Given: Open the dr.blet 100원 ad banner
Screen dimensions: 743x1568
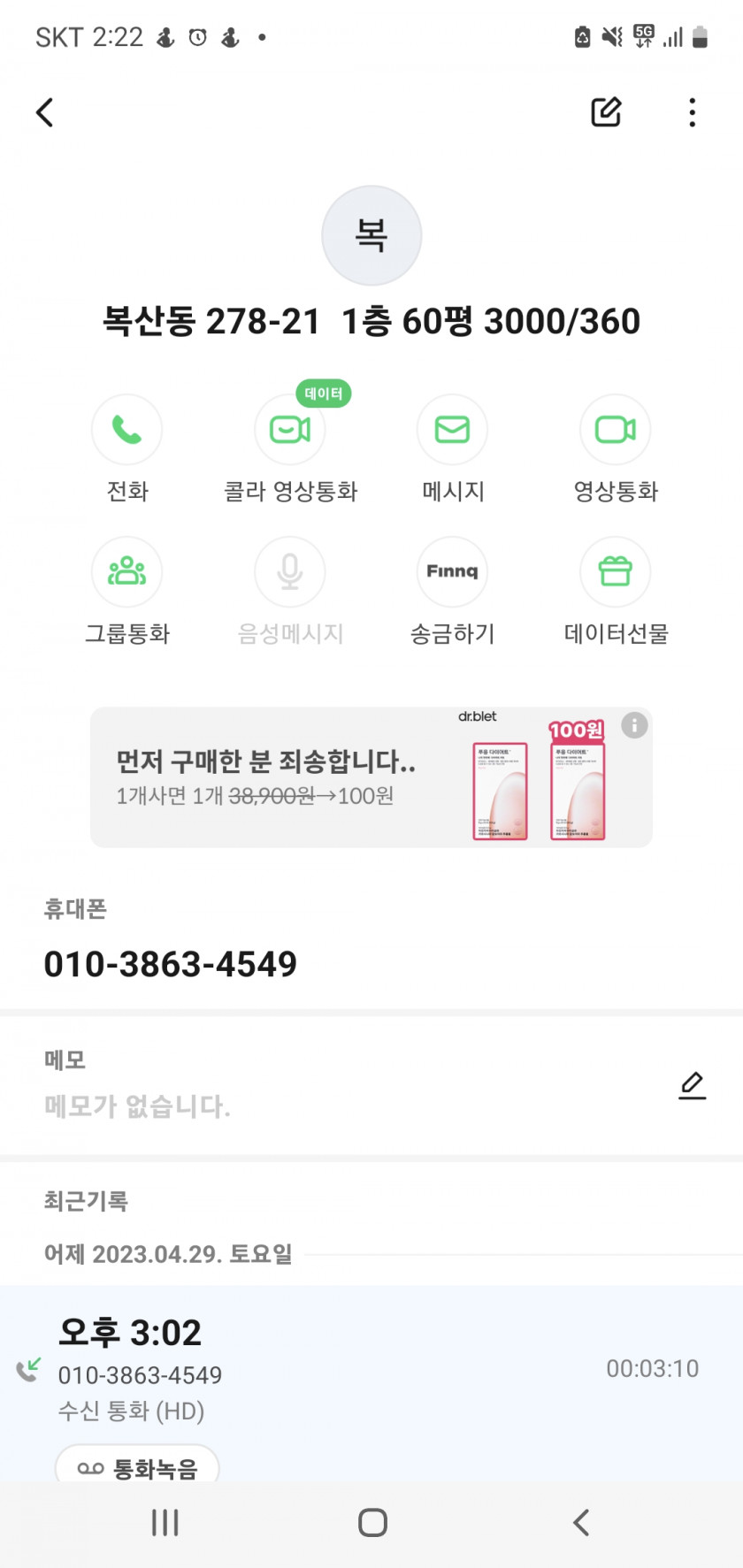Looking at the screenshot, I should click(371, 777).
